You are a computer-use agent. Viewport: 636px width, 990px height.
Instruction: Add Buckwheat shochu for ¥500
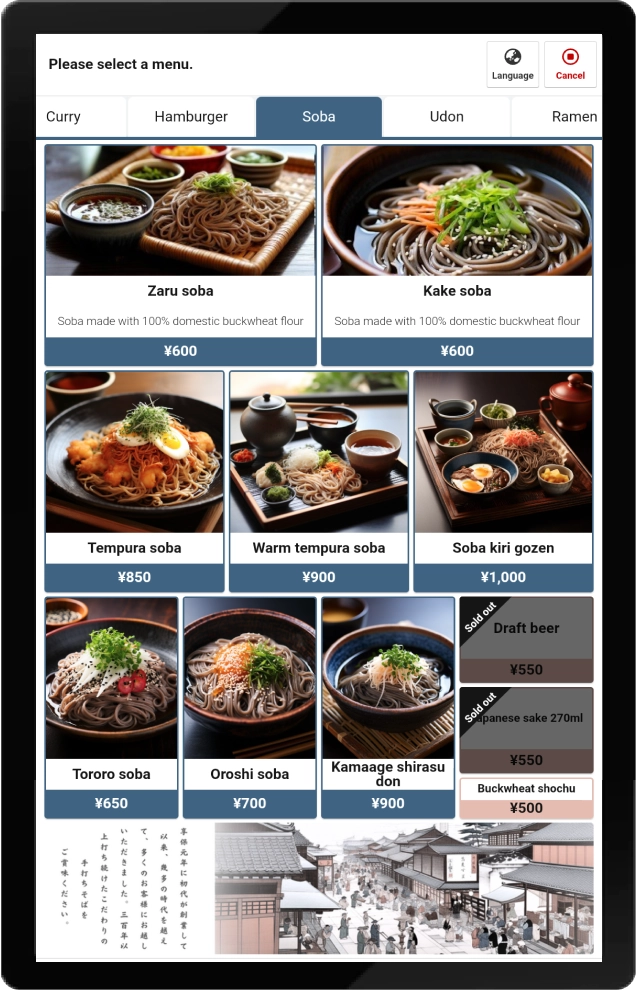tap(526, 798)
